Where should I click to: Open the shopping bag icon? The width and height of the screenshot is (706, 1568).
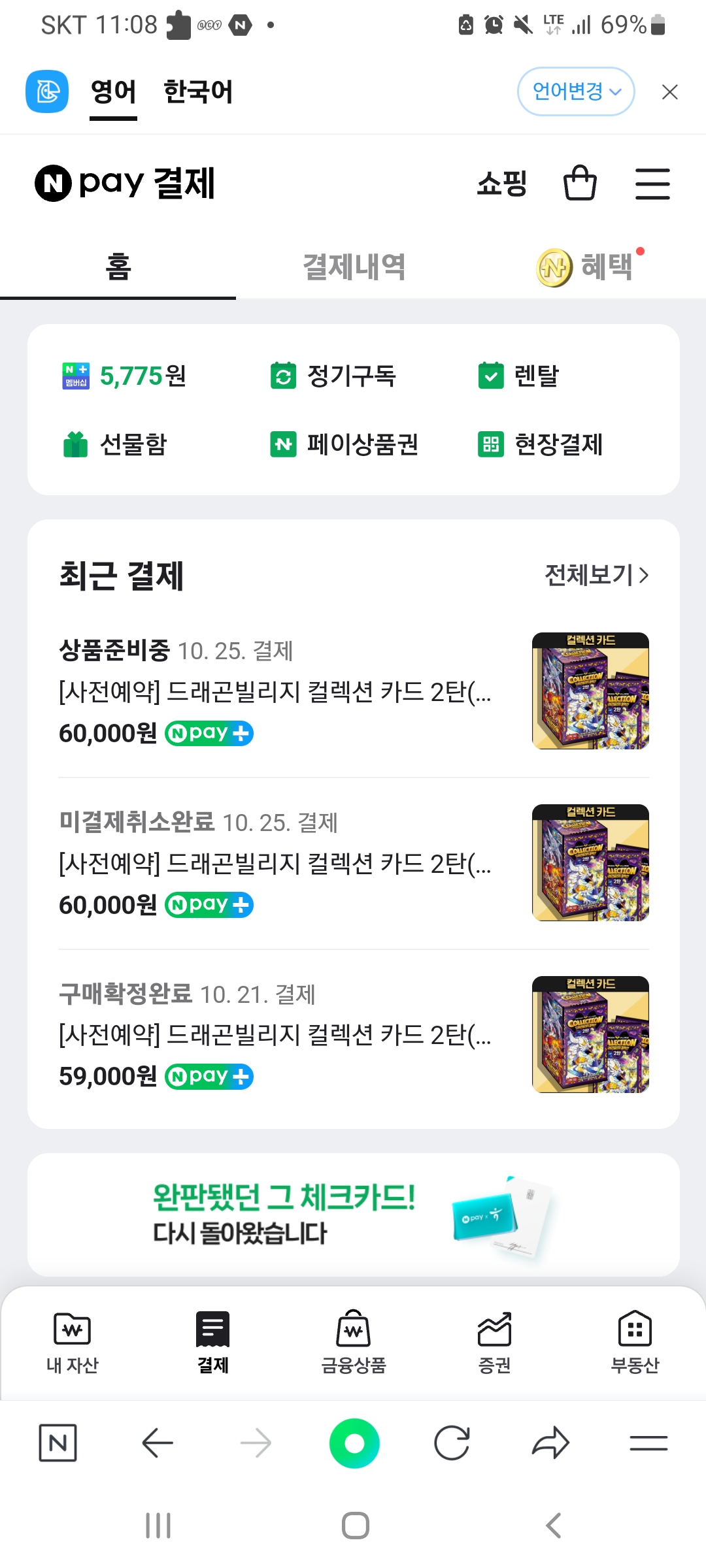(580, 183)
